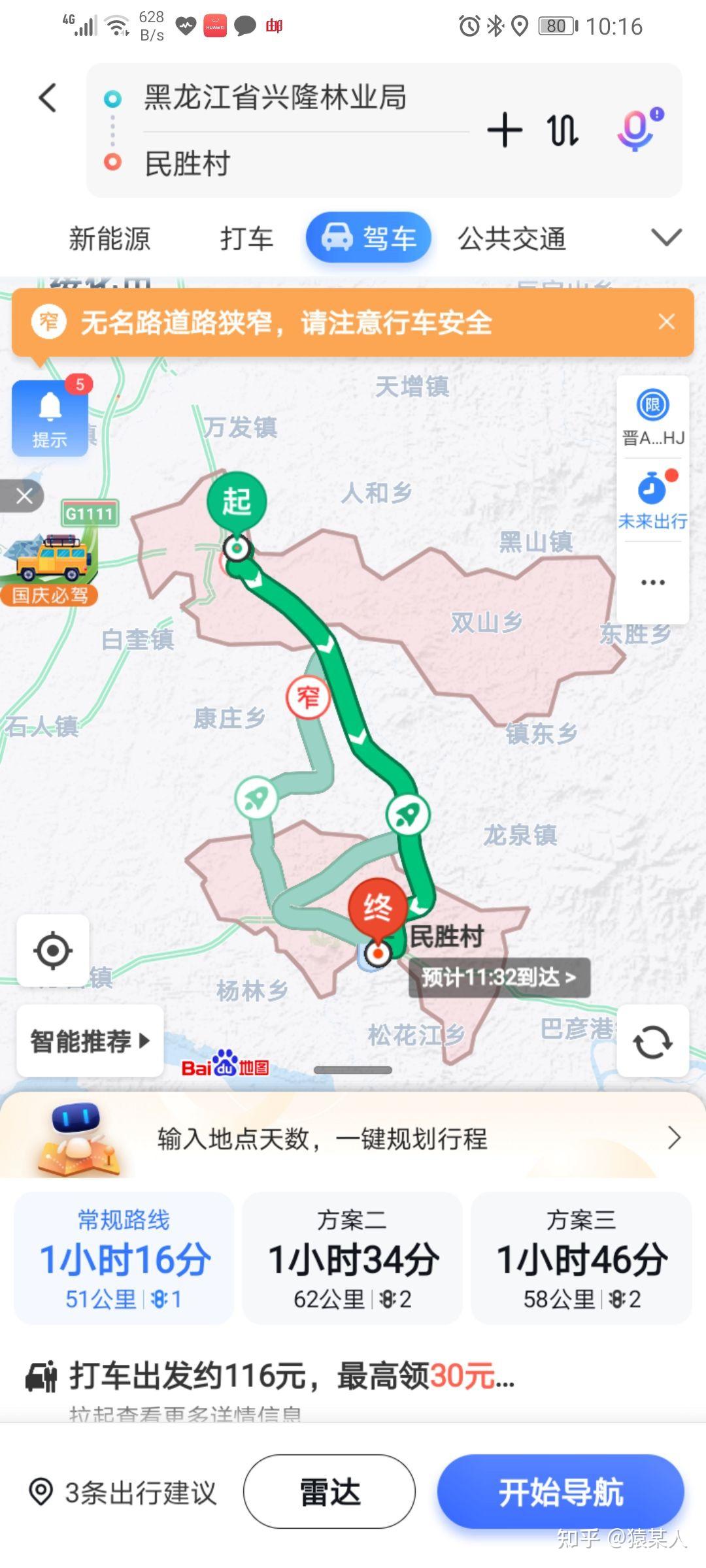
Task: Open 未来出行 departure time planner
Action: 652,500
